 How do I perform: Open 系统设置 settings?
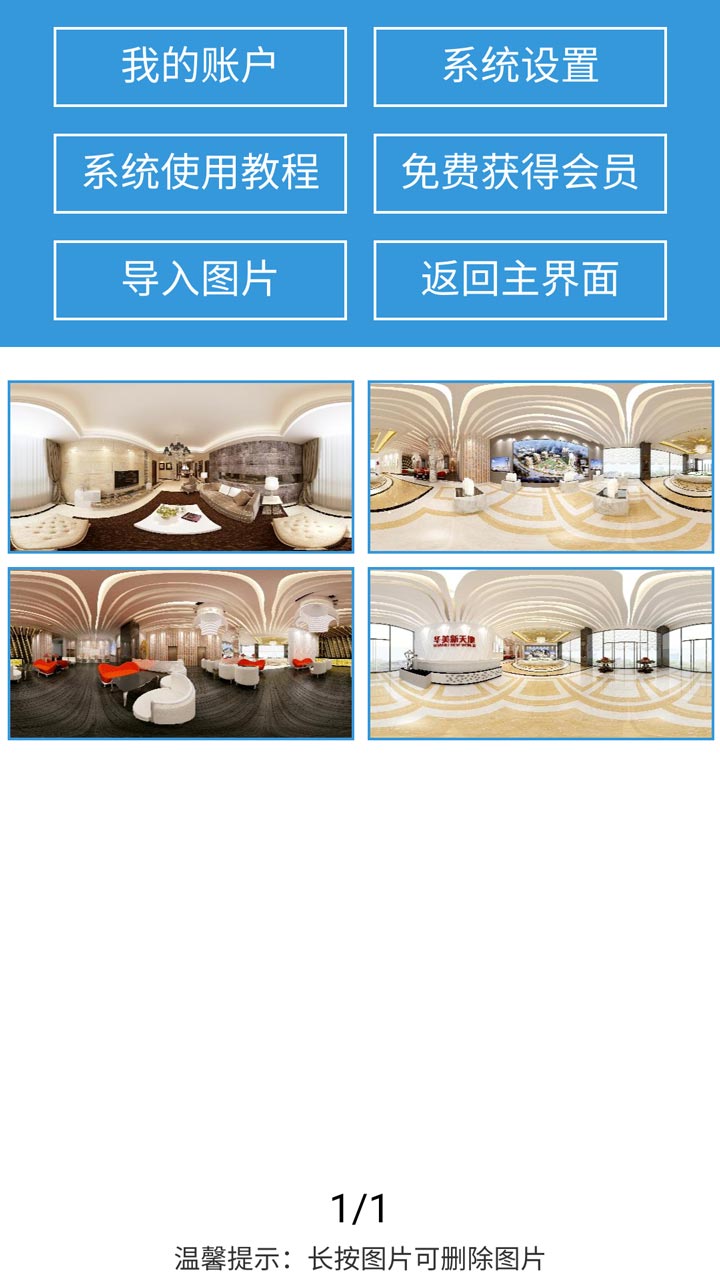click(520, 67)
